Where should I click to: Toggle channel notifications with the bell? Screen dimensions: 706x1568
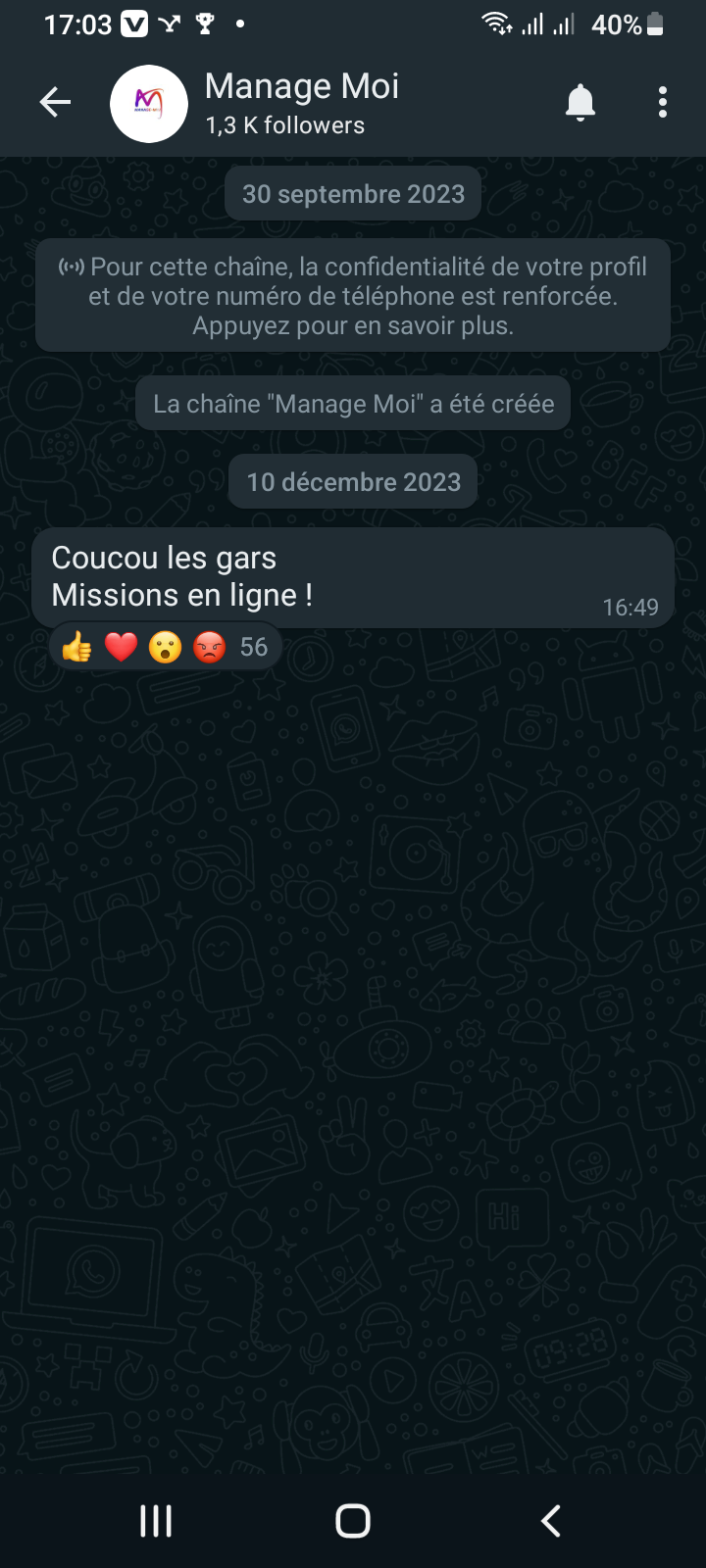point(580,102)
